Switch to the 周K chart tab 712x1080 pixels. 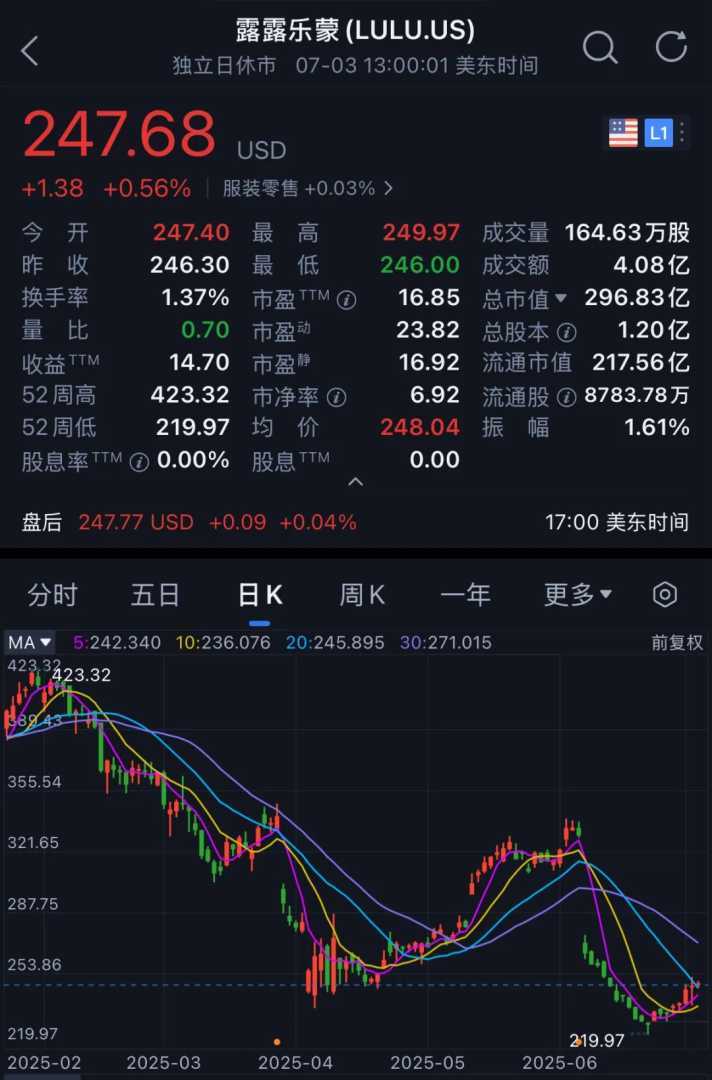[x=362, y=595]
